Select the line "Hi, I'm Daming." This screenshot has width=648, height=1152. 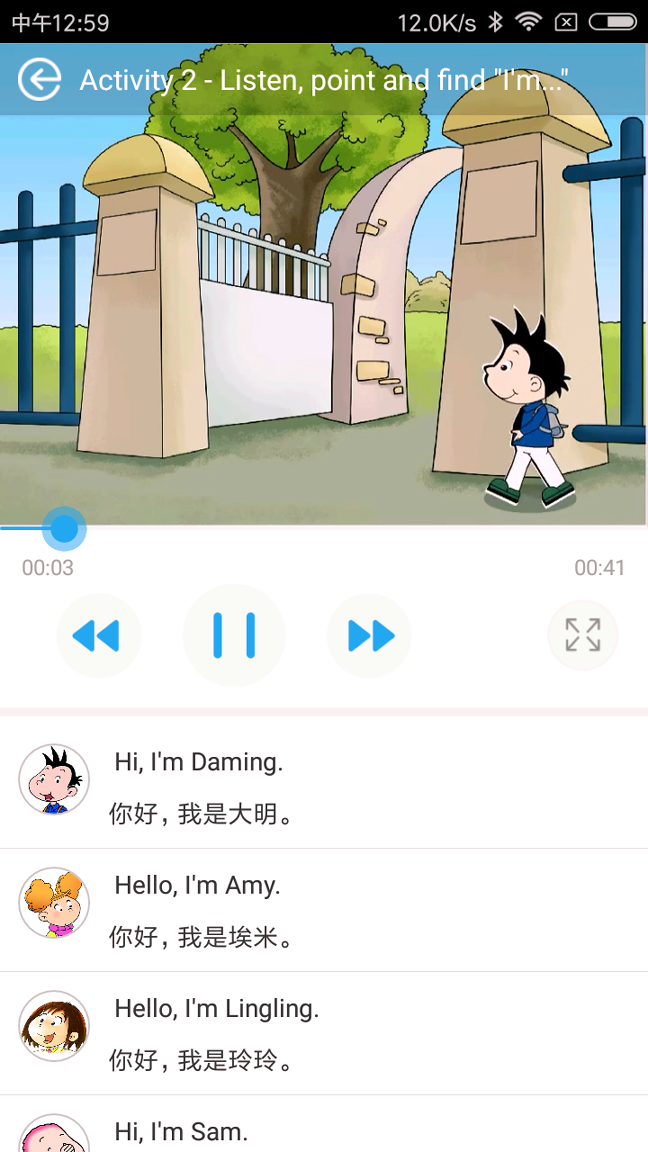[198, 762]
